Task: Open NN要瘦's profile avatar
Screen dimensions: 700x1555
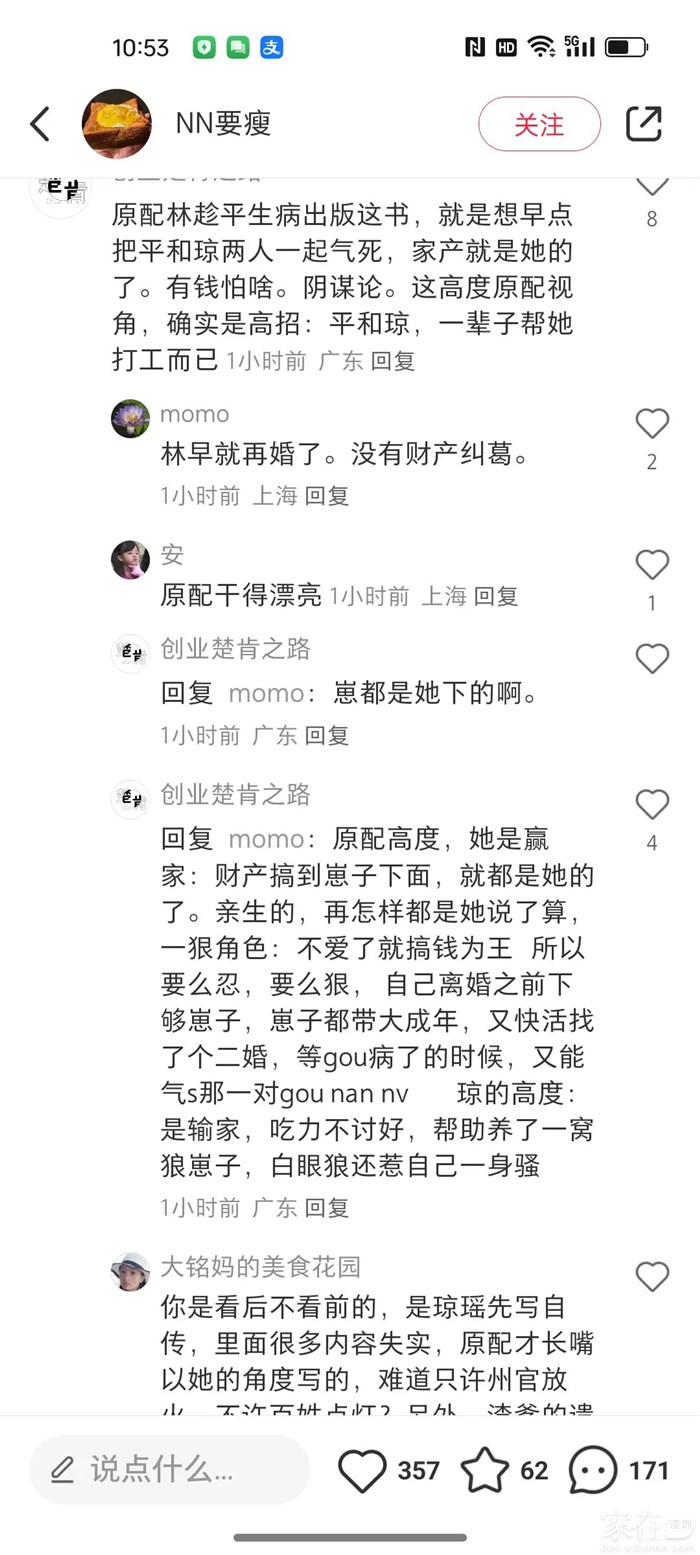Action: [117, 124]
